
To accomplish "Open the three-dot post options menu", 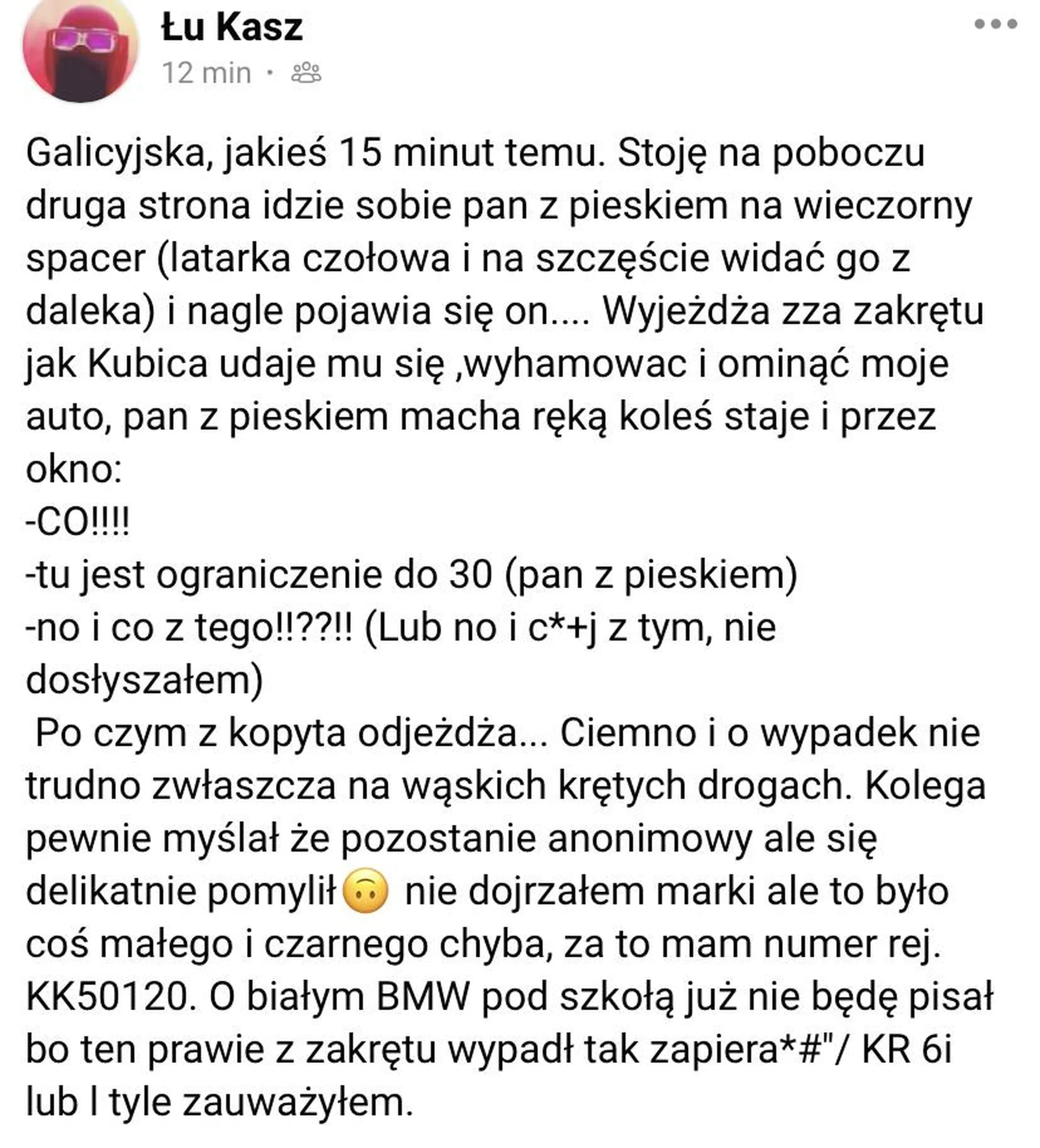I will coord(995,24).
